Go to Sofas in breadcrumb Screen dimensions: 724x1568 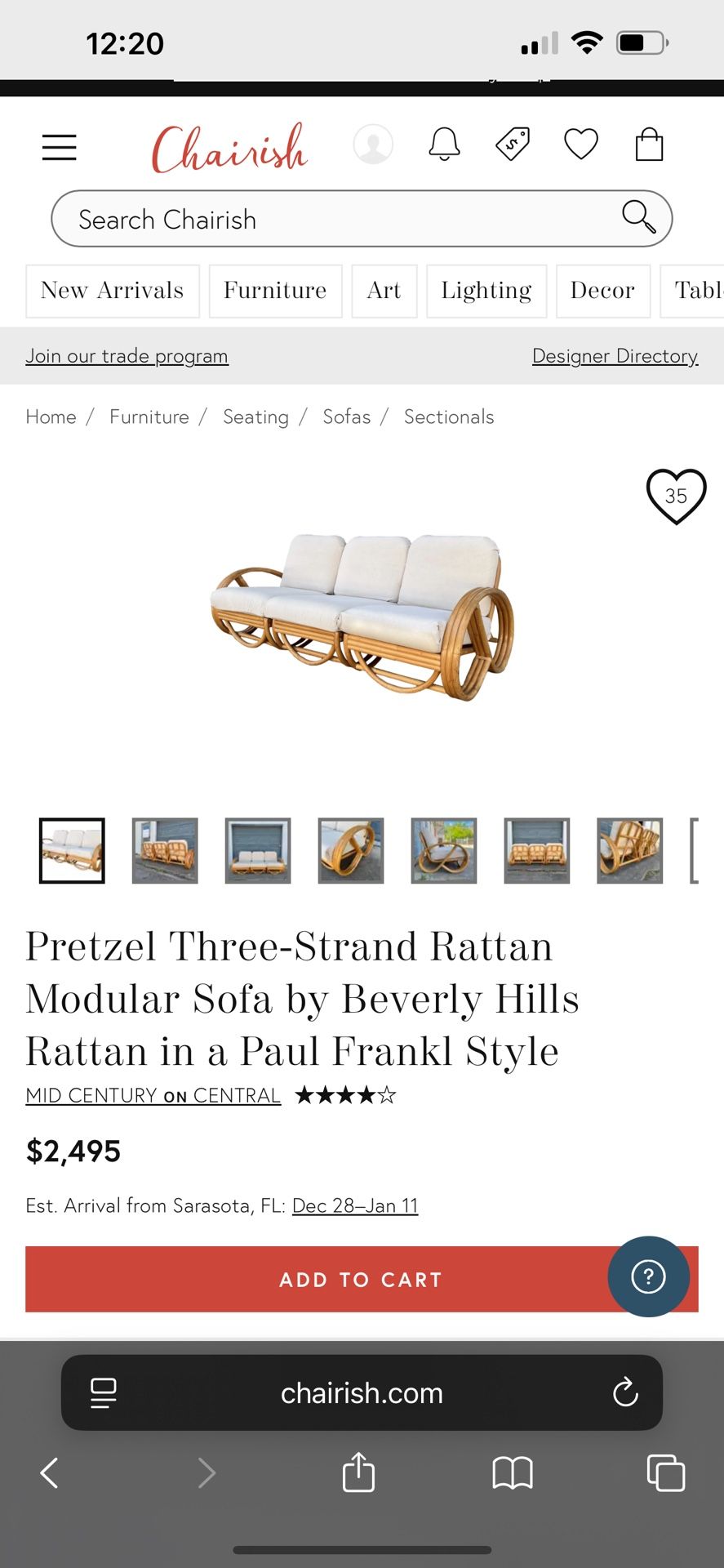346,416
